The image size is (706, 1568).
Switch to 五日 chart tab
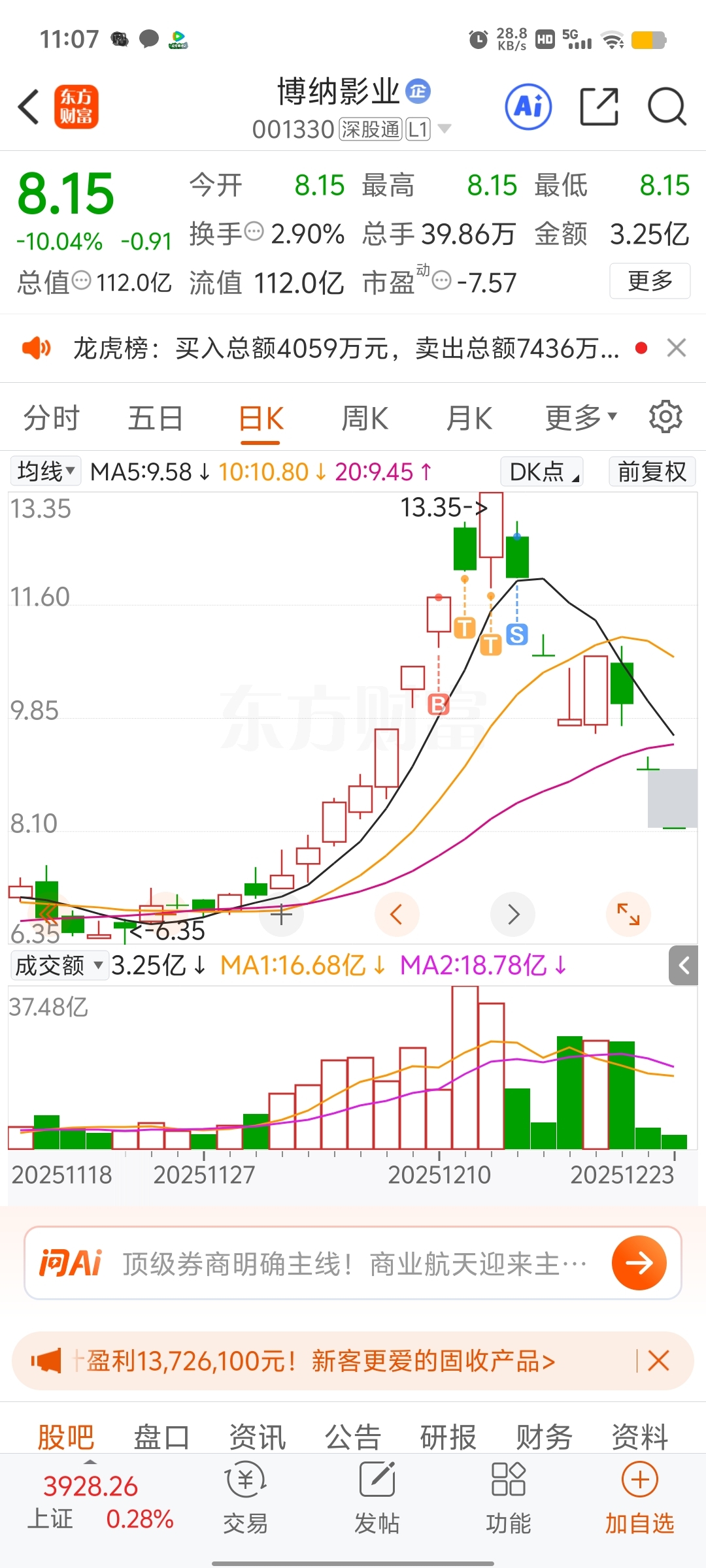pyautogui.click(x=156, y=418)
